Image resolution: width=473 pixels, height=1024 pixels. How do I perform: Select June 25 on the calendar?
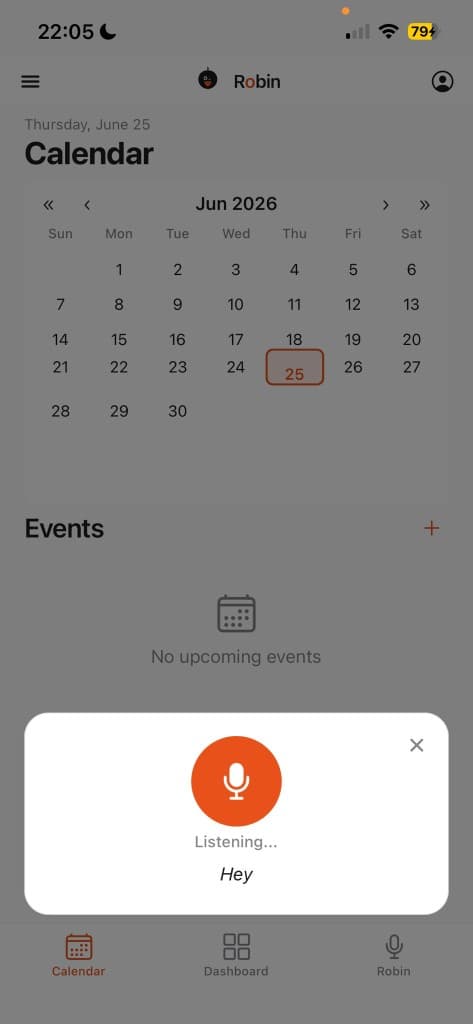point(295,367)
